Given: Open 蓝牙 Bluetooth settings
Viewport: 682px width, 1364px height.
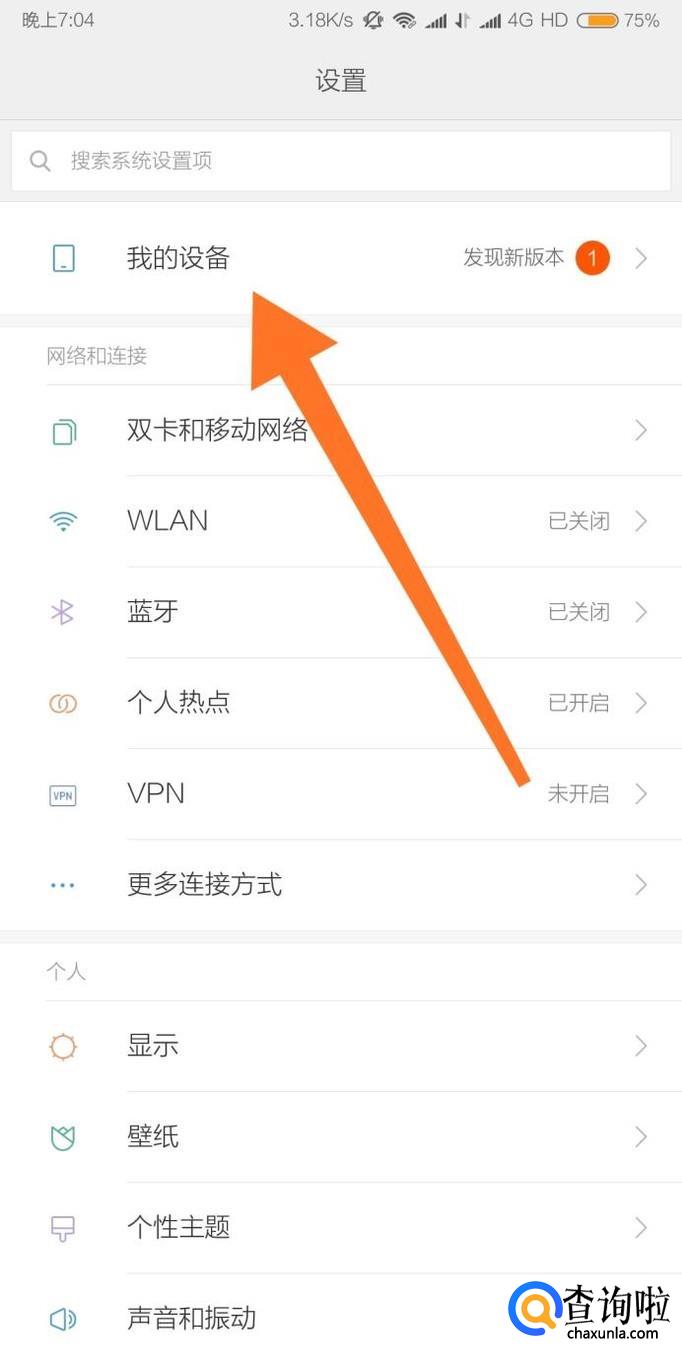Looking at the screenshot, I should [153, 612].
